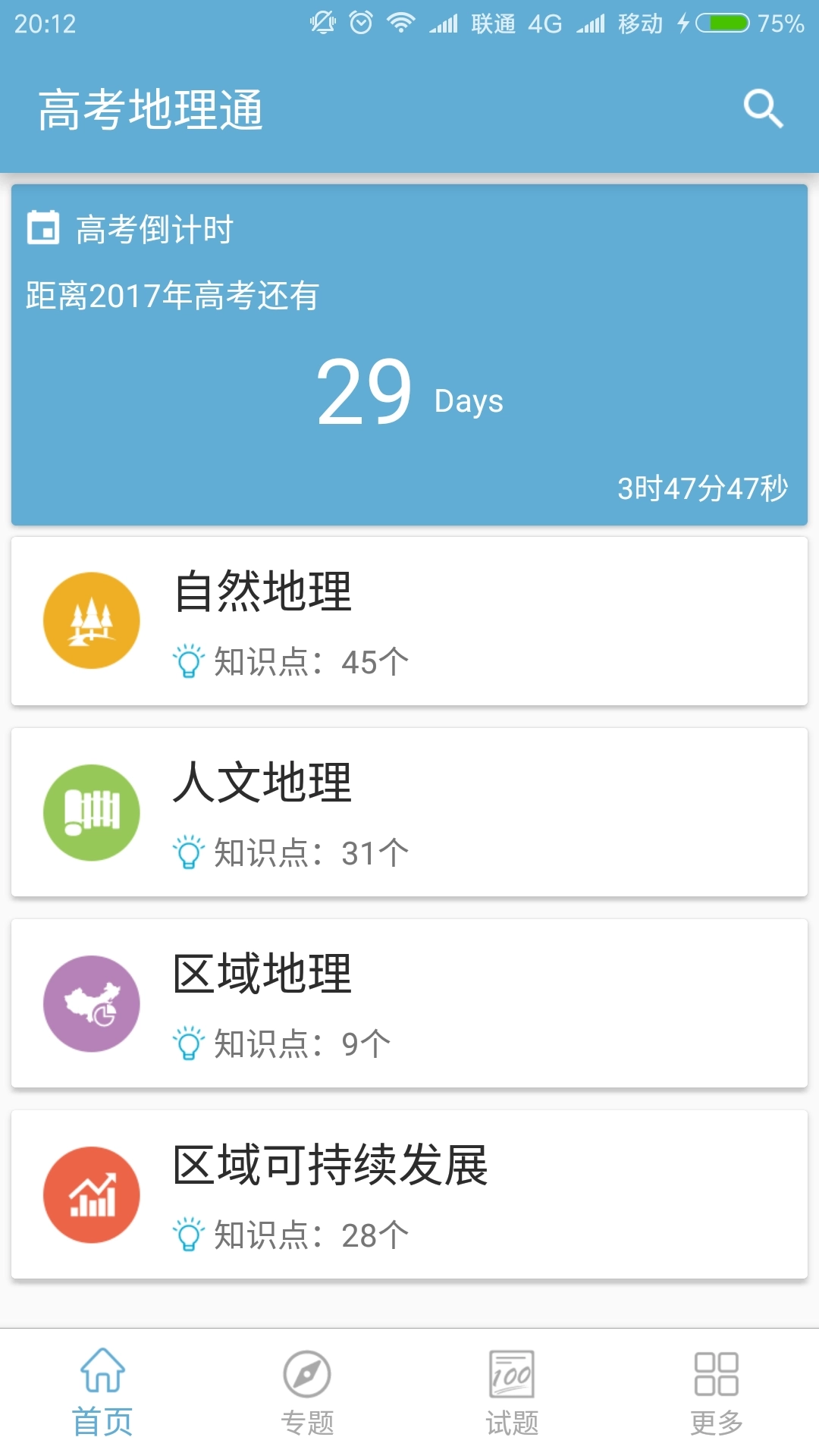Select the 自然地理 tree icon
This screenshot has height=1456, width=819.
pyautogui.click(x=91, y=620)
